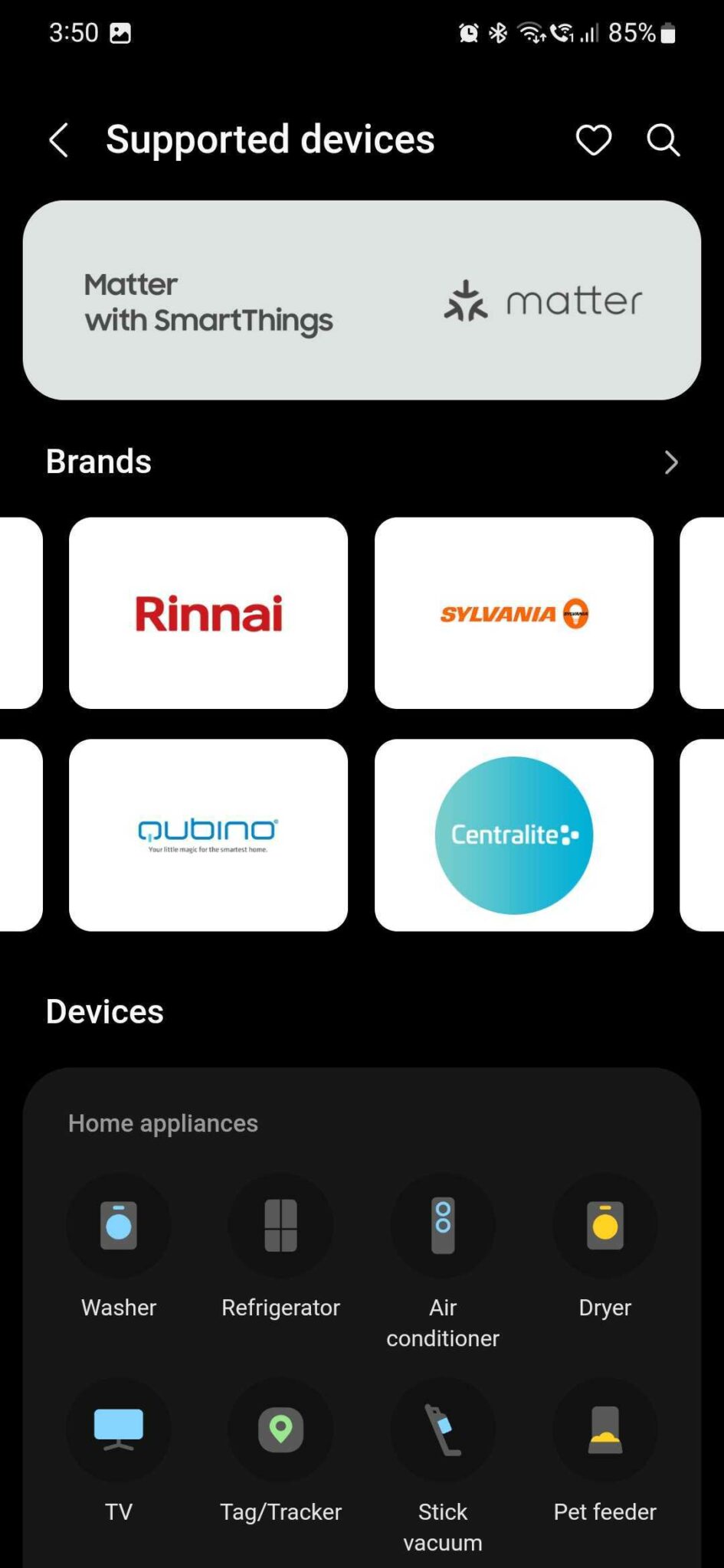This screenshot has width=724, height=1568.
Task: Open the TV device category
Action: click(x=119, y=1429)
